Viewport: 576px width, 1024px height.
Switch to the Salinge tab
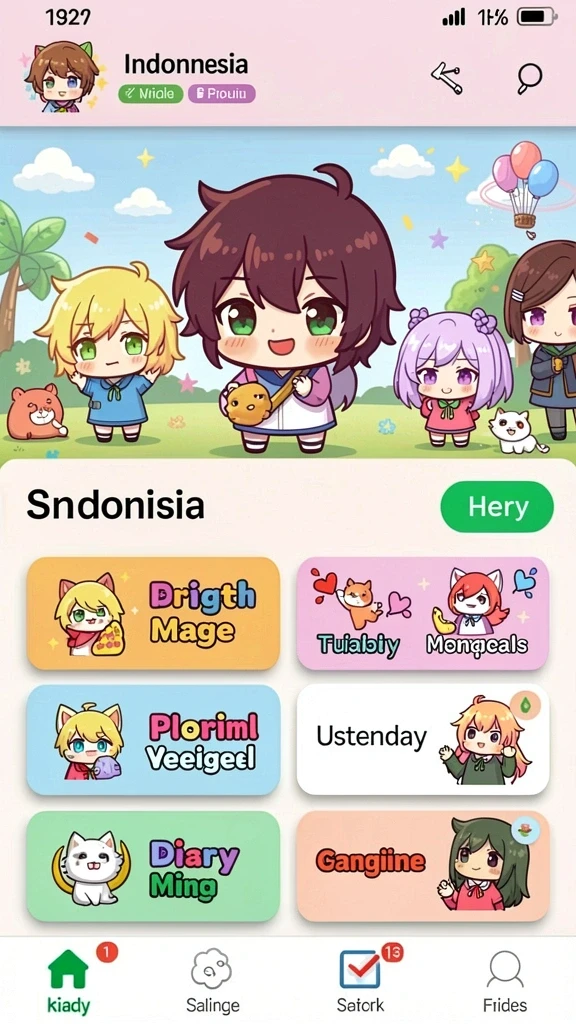coord(212,981)
